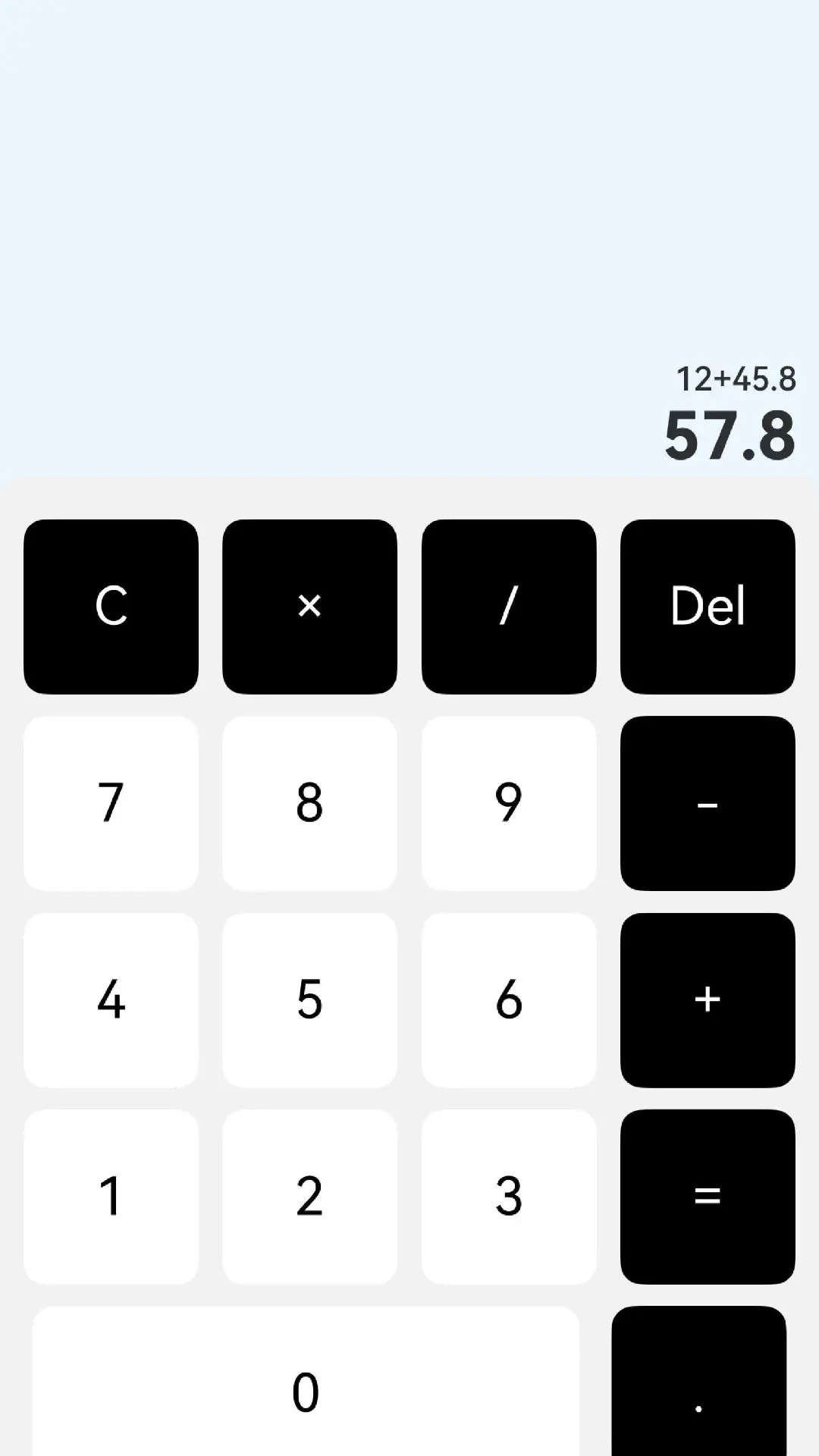Screen dimensions: 819x1456
Task: Enter the digit 8
Action: pos(309,803)
